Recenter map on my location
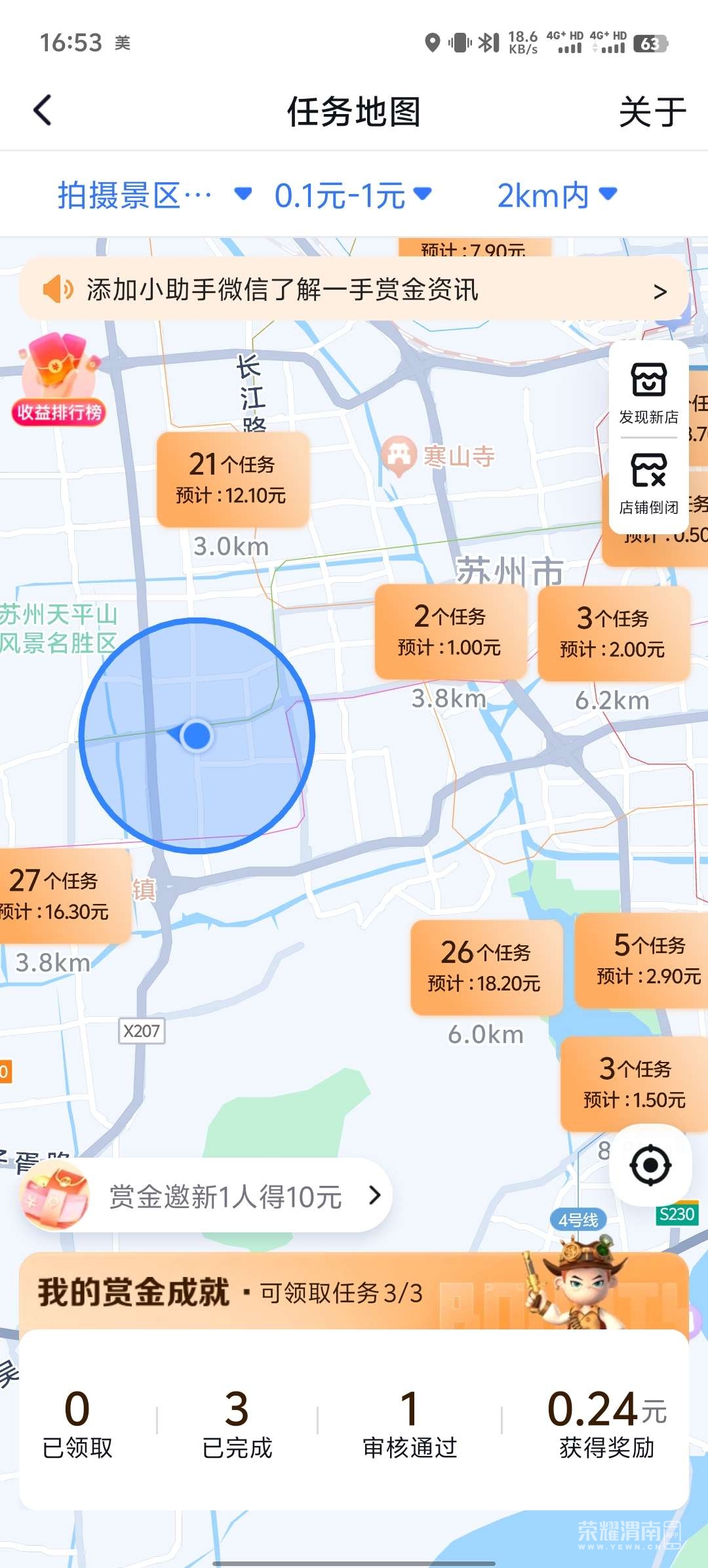 click(650, 1165)
